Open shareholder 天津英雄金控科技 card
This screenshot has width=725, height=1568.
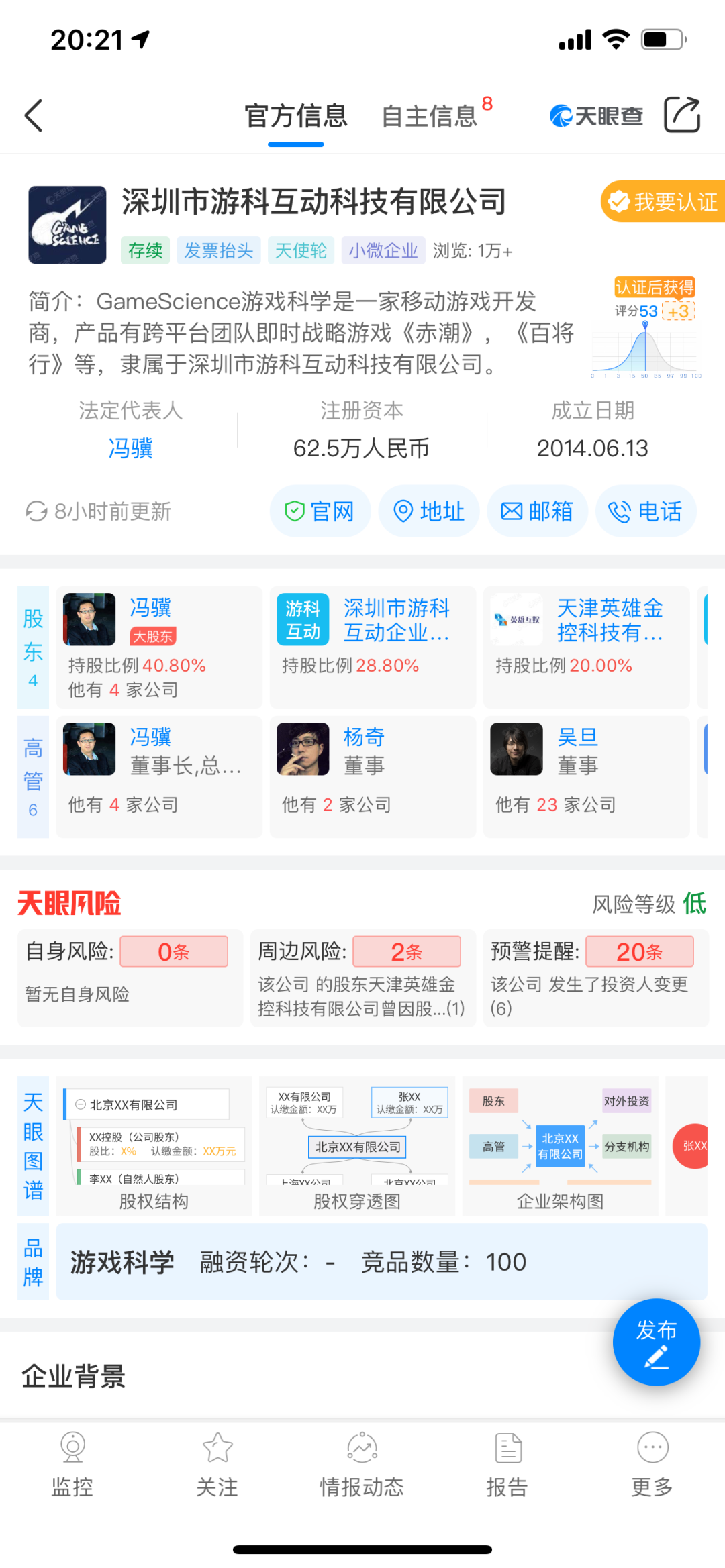click(587, 647)
